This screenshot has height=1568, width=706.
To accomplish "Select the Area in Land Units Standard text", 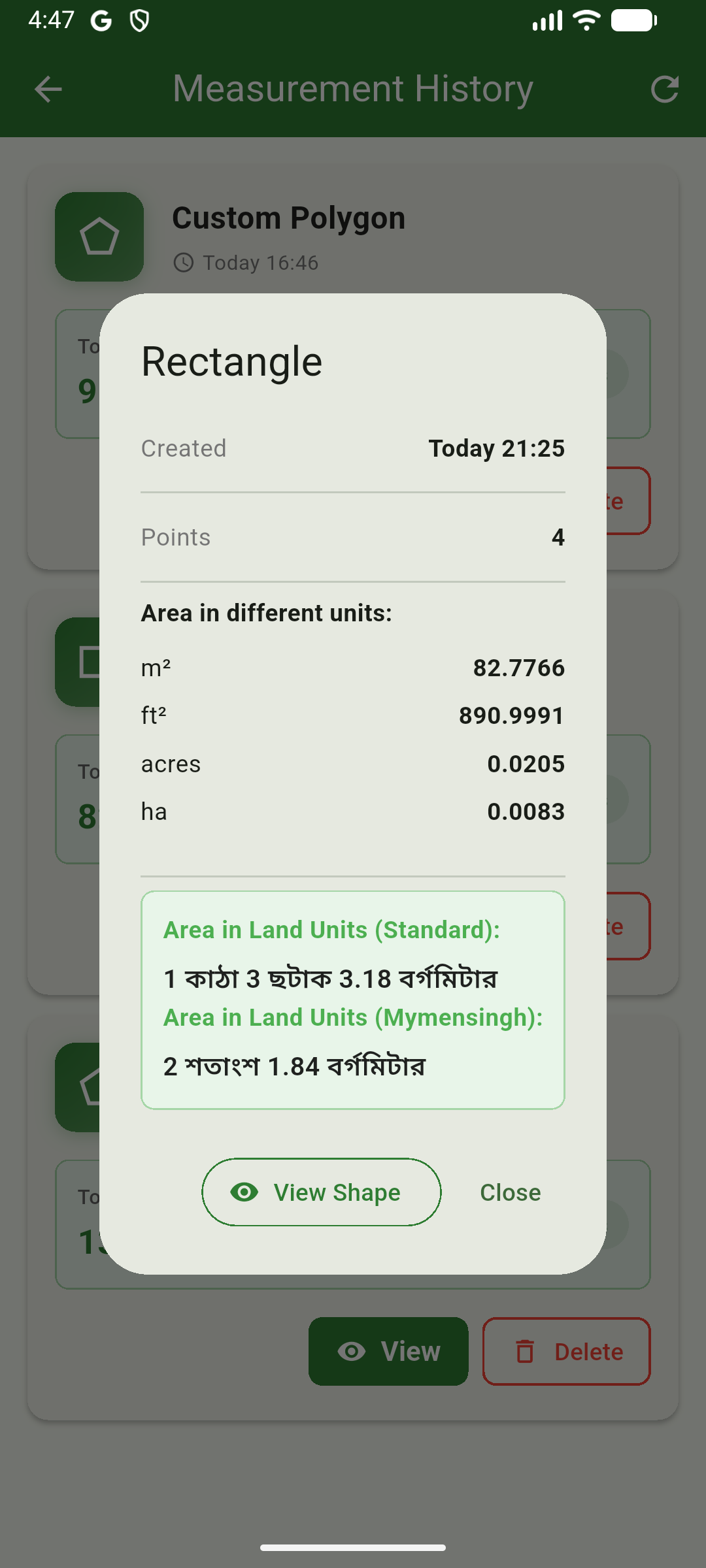I will 331,929.
